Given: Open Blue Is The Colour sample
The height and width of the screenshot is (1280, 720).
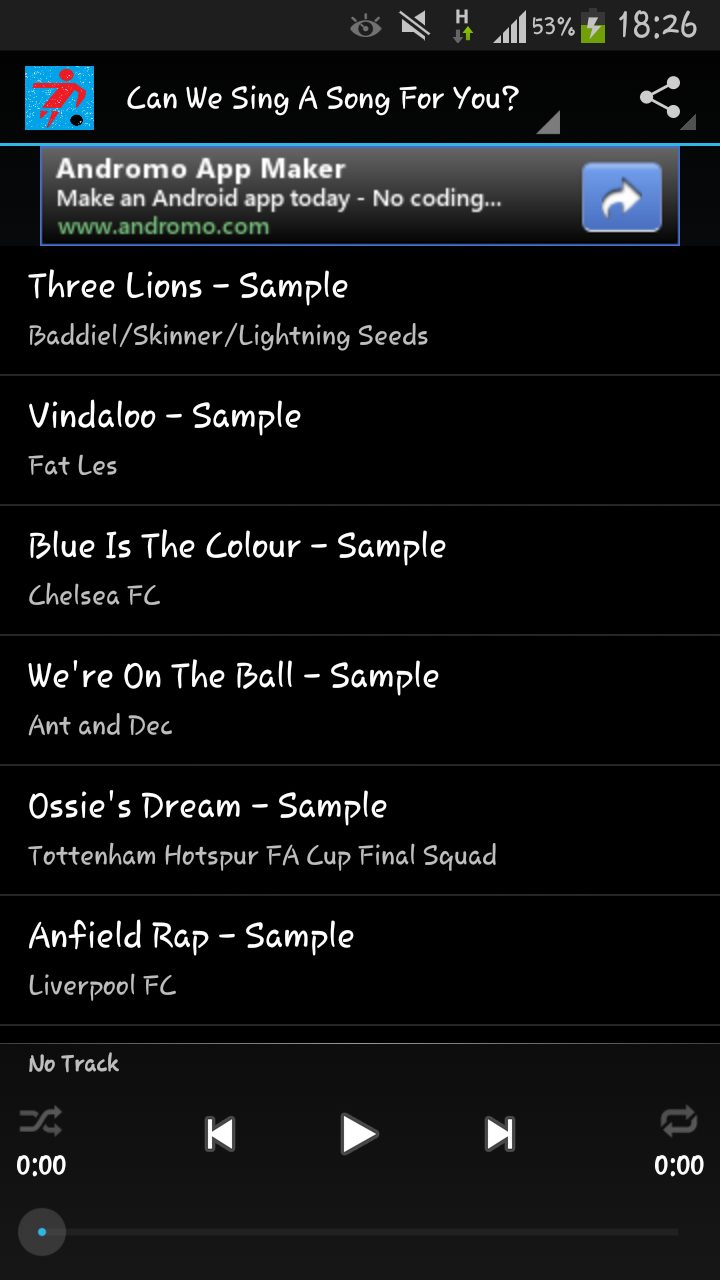Looking at the screenshot, I should click(360, 570).
